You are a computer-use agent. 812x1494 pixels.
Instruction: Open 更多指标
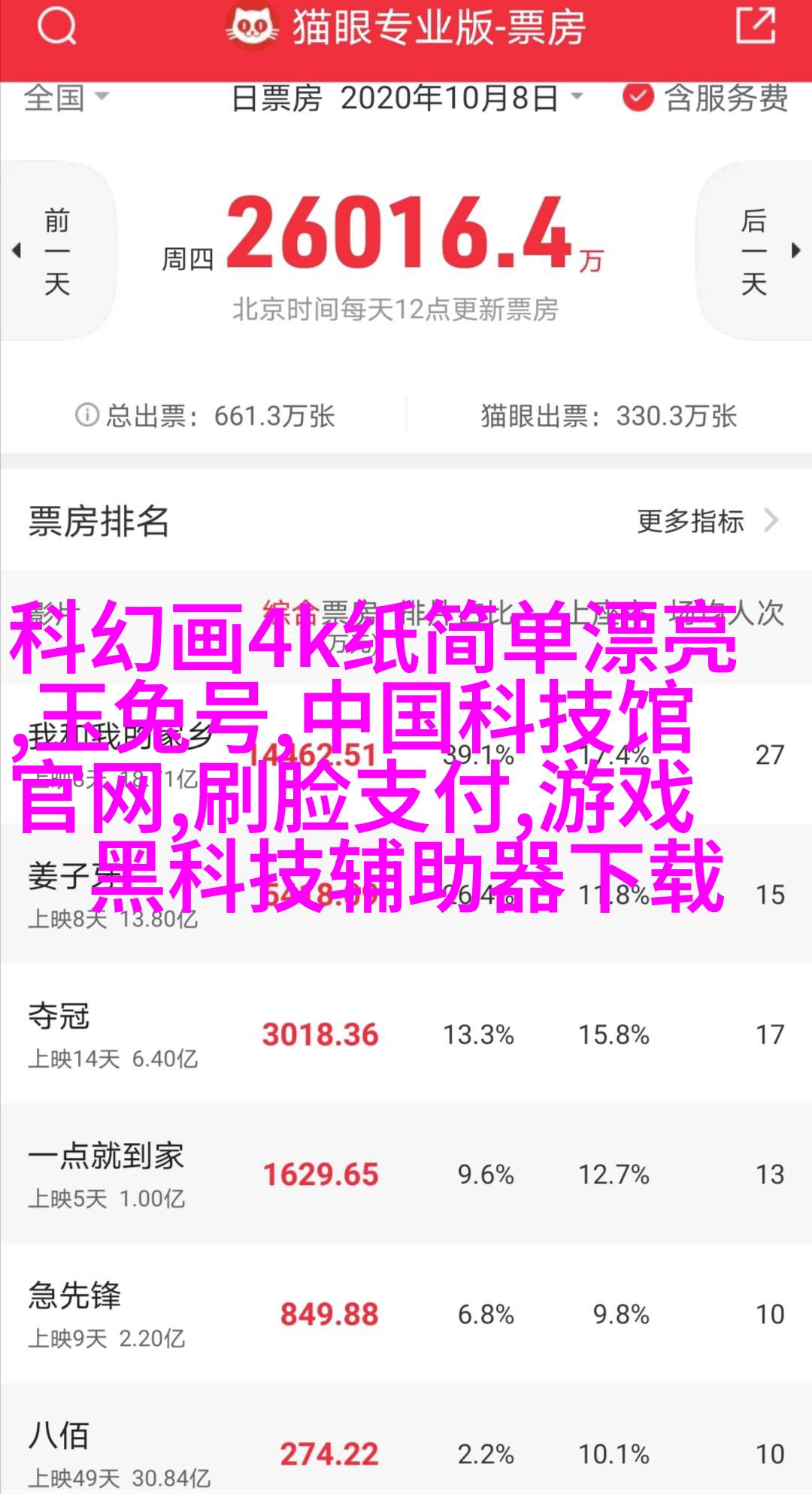[x=707, y=521]
